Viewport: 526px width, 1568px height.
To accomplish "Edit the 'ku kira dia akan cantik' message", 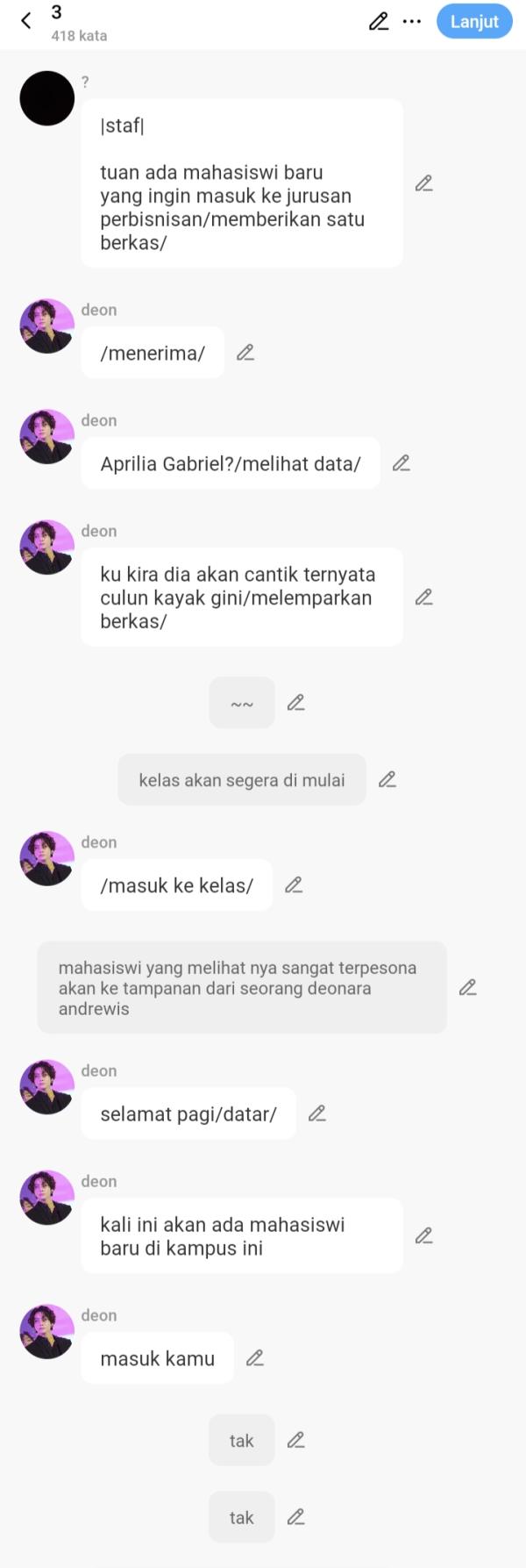I will (x=424, y=598).
